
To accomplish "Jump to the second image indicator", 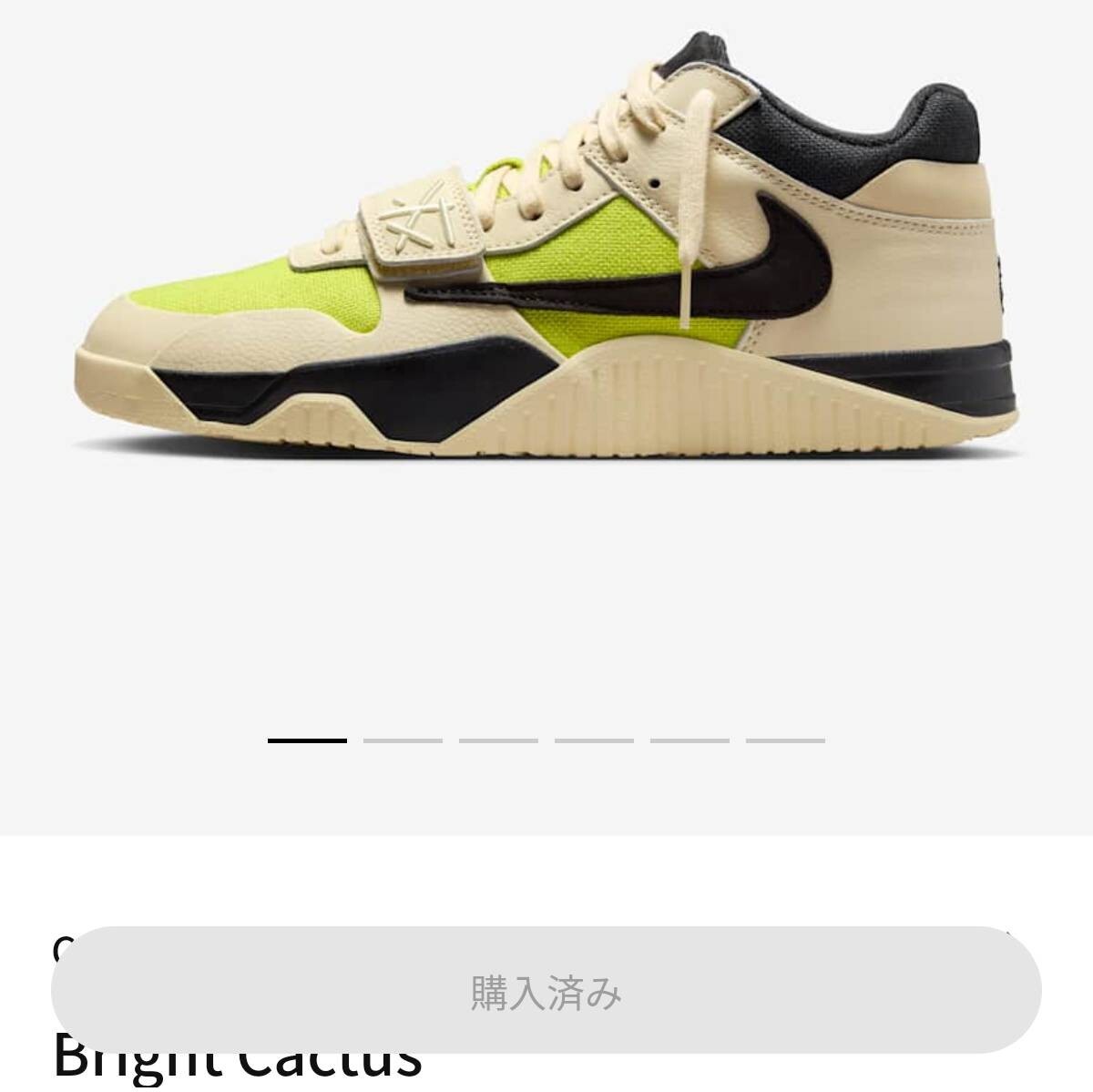I will 403,740.
